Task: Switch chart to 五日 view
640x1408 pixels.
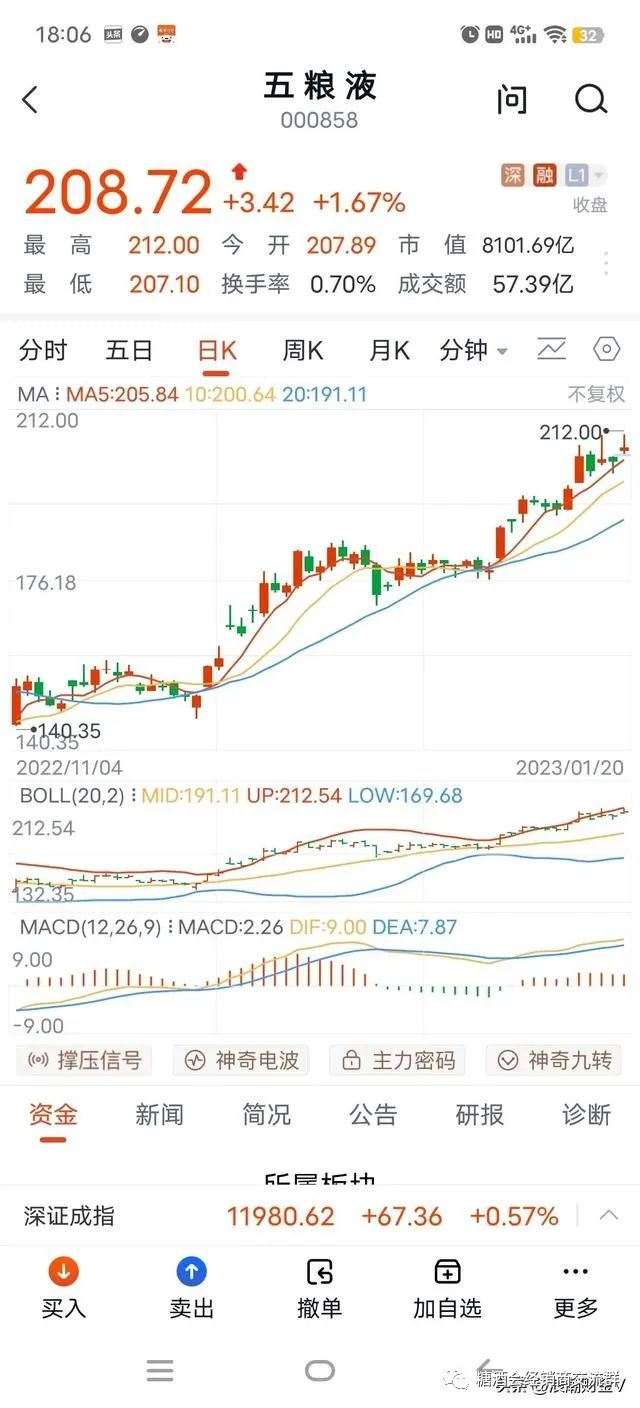Action: coord(129,350)
